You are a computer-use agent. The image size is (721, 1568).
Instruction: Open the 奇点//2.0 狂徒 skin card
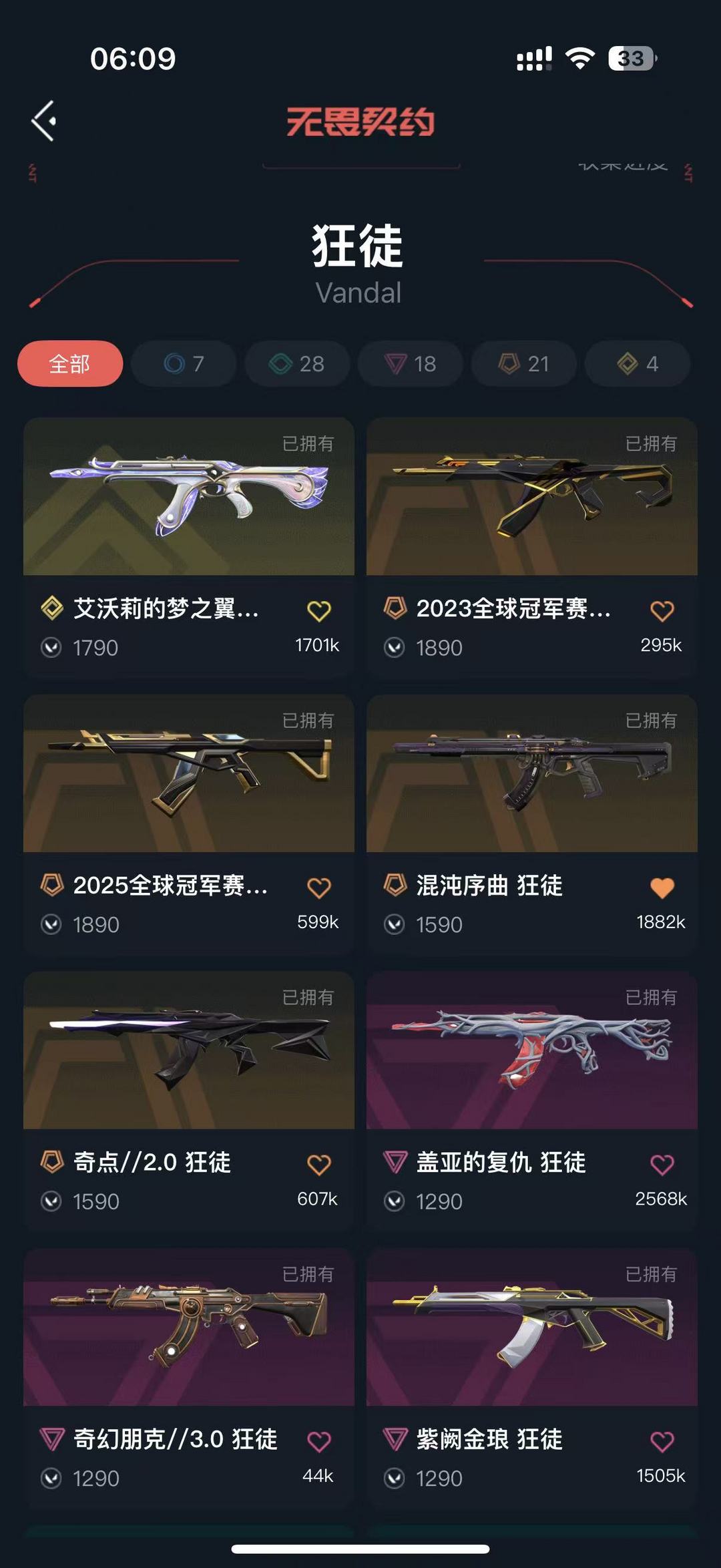pos(189,1052)
